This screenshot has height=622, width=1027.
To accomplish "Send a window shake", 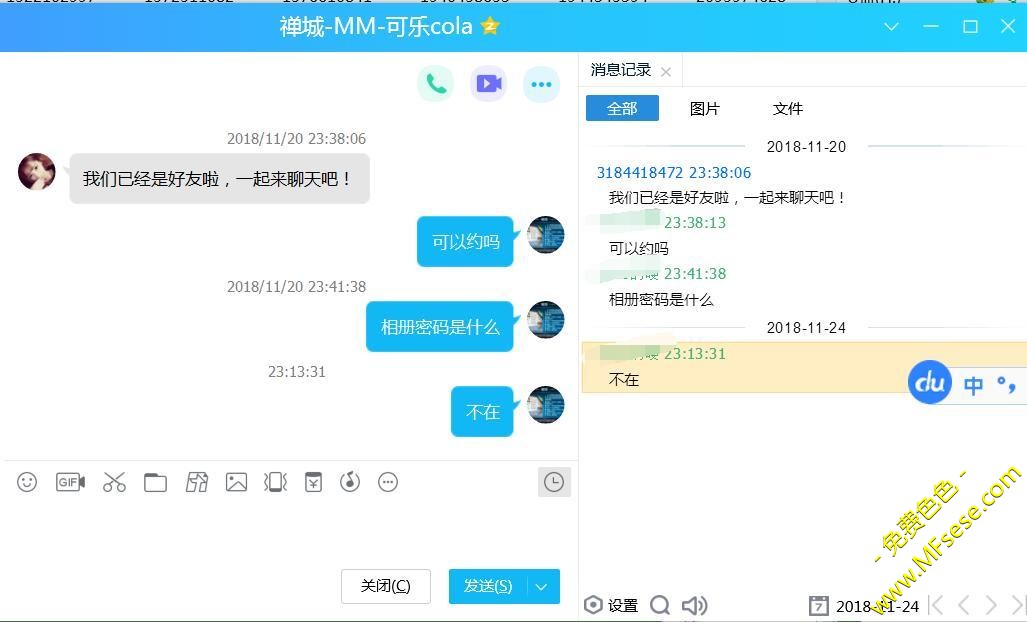I will tap(275, 482).
